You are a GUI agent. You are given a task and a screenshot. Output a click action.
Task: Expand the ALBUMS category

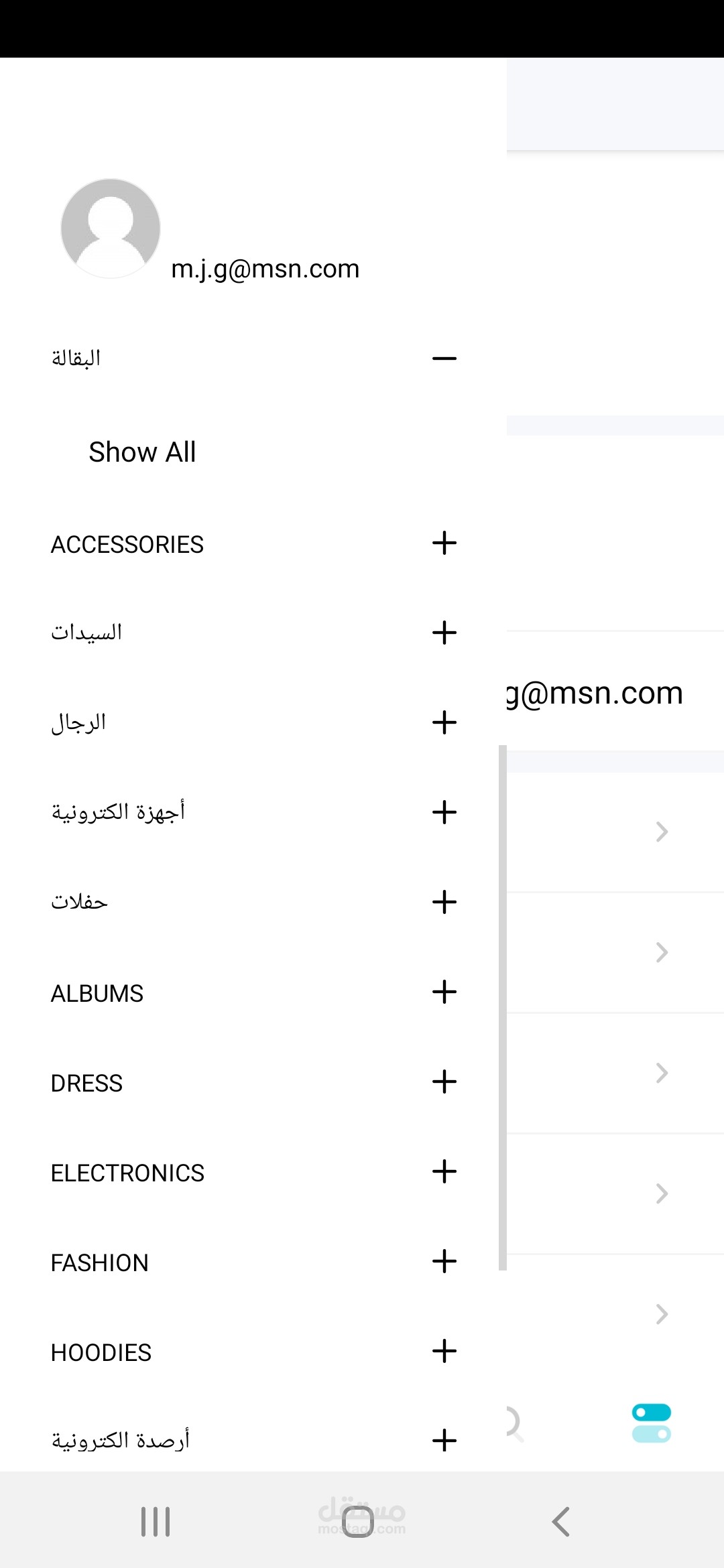(444, 992)
